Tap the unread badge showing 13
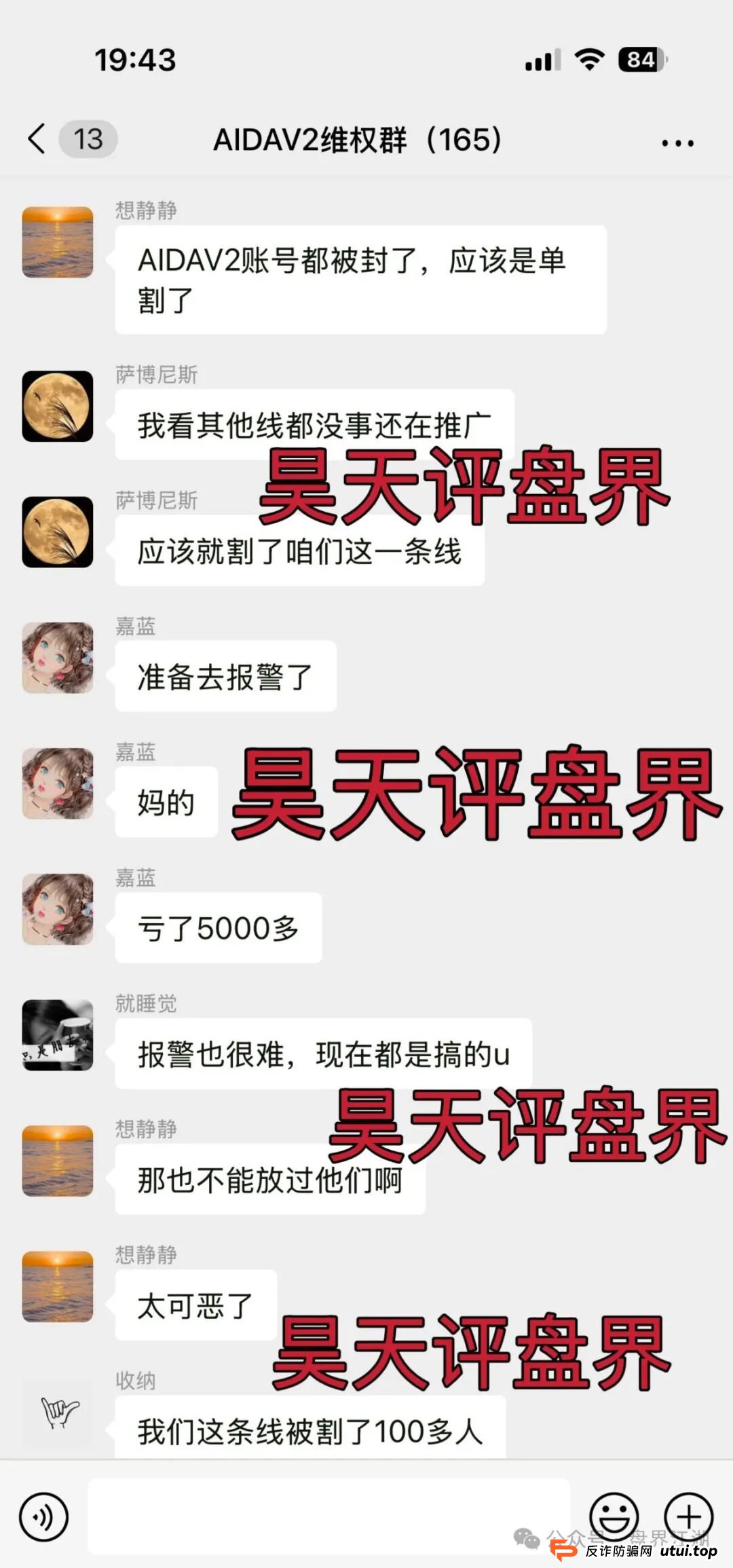 (x=88, y=139)
